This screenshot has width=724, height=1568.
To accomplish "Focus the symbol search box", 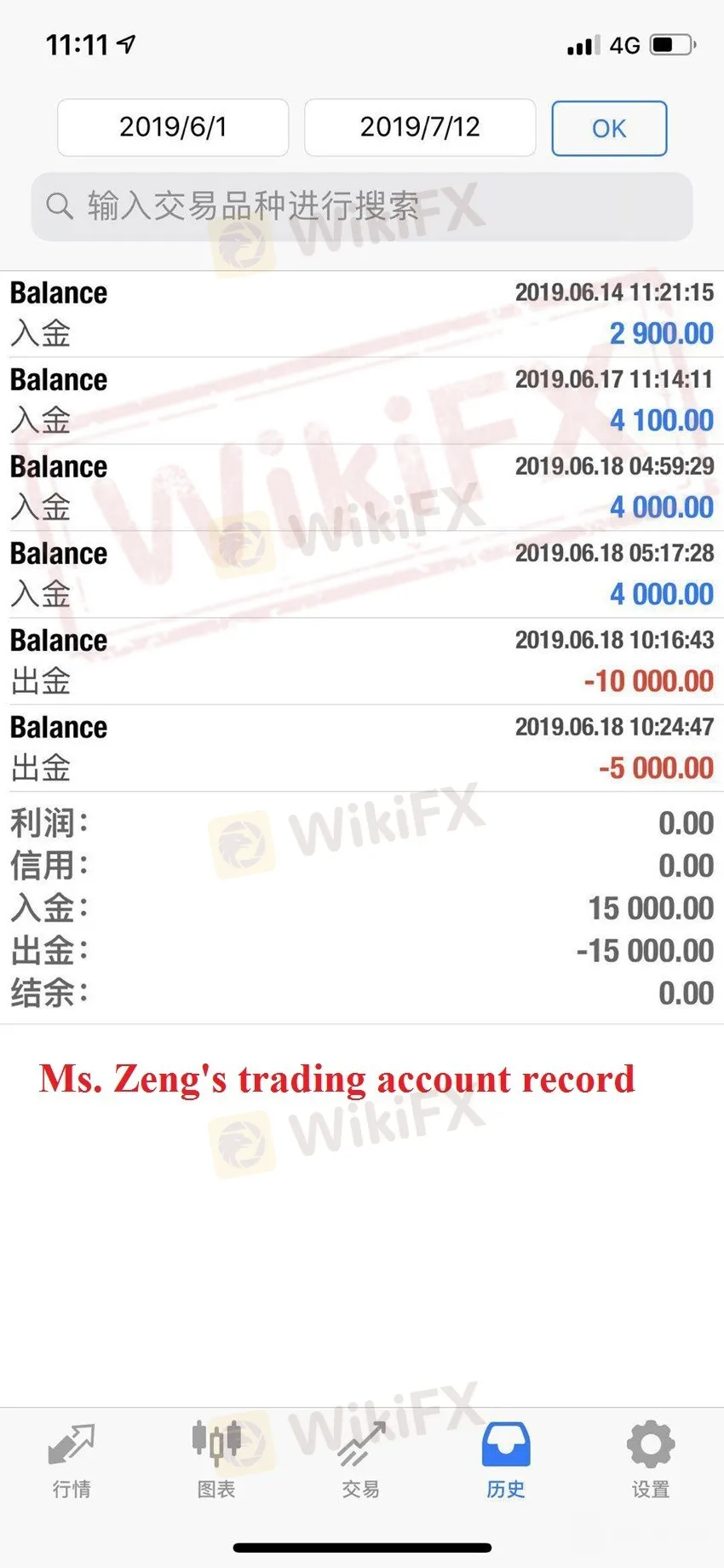I will click(362, 206).
